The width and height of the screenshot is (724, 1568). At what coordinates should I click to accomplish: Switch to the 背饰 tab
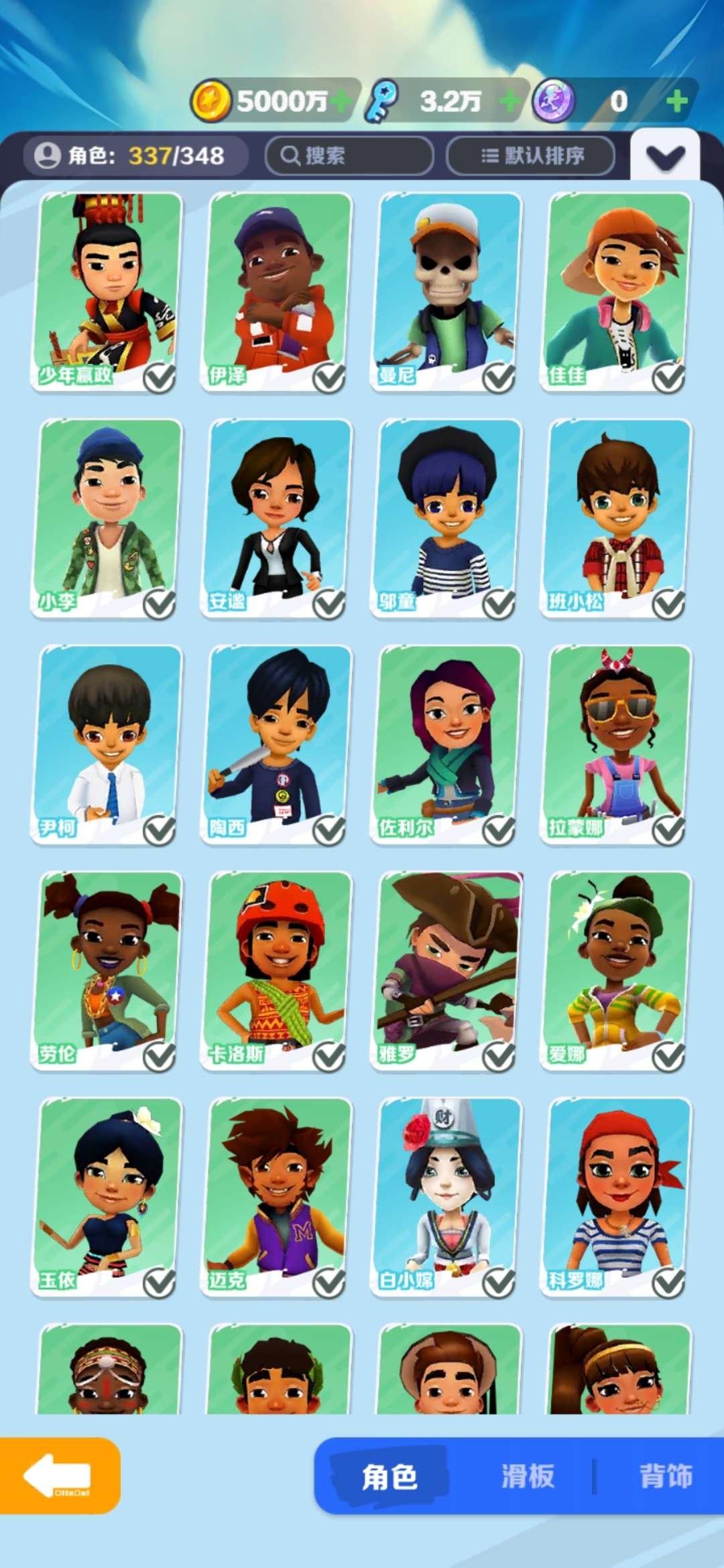coord(665,1476)
